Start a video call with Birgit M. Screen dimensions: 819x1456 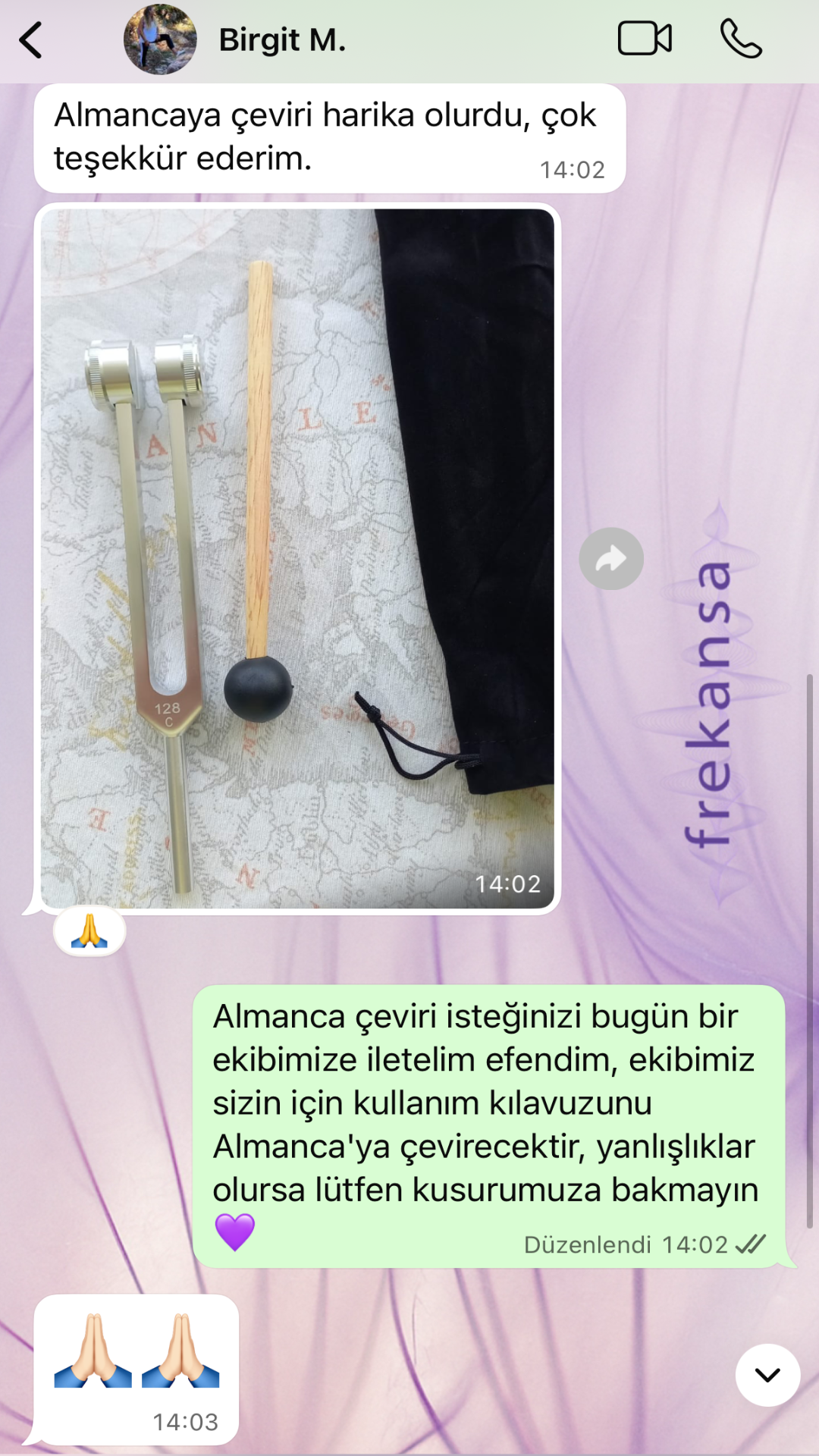(645, 39)
